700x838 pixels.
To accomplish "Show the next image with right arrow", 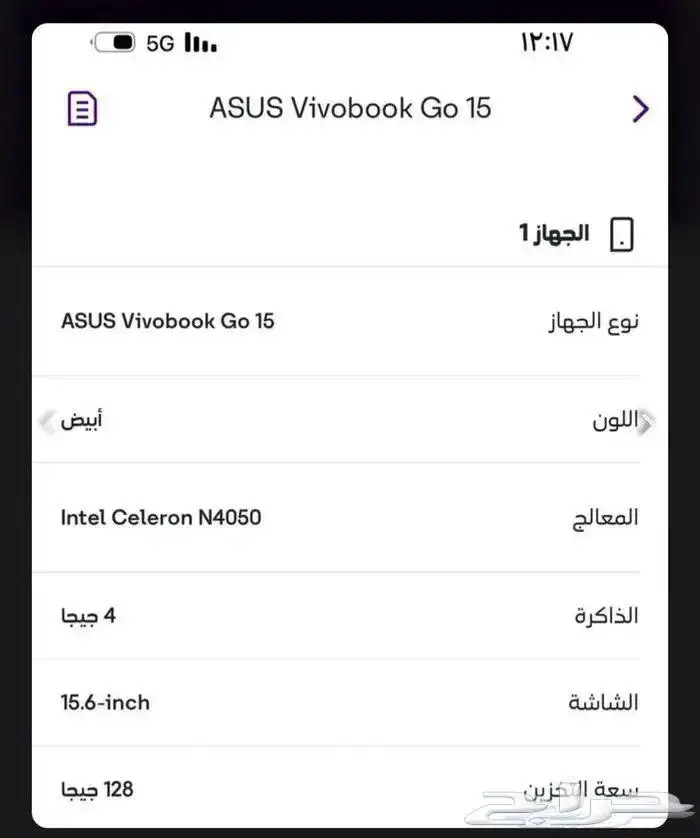I will 648,422.
